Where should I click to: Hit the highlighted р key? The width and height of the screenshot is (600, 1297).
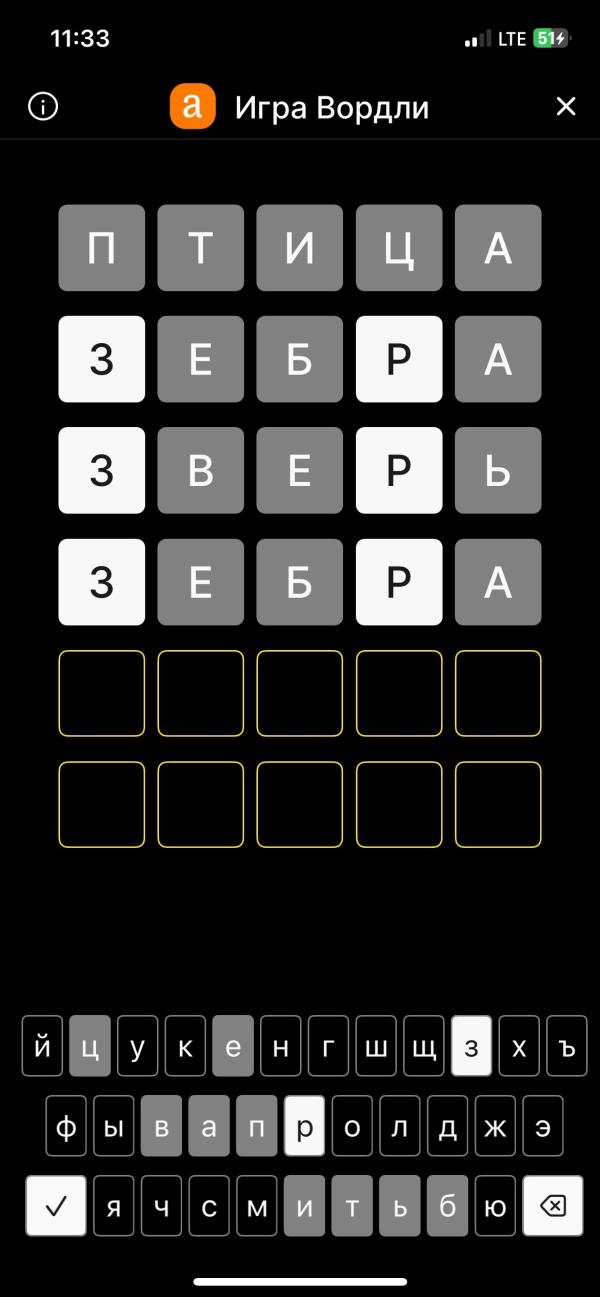click(x=304, y=1126)
